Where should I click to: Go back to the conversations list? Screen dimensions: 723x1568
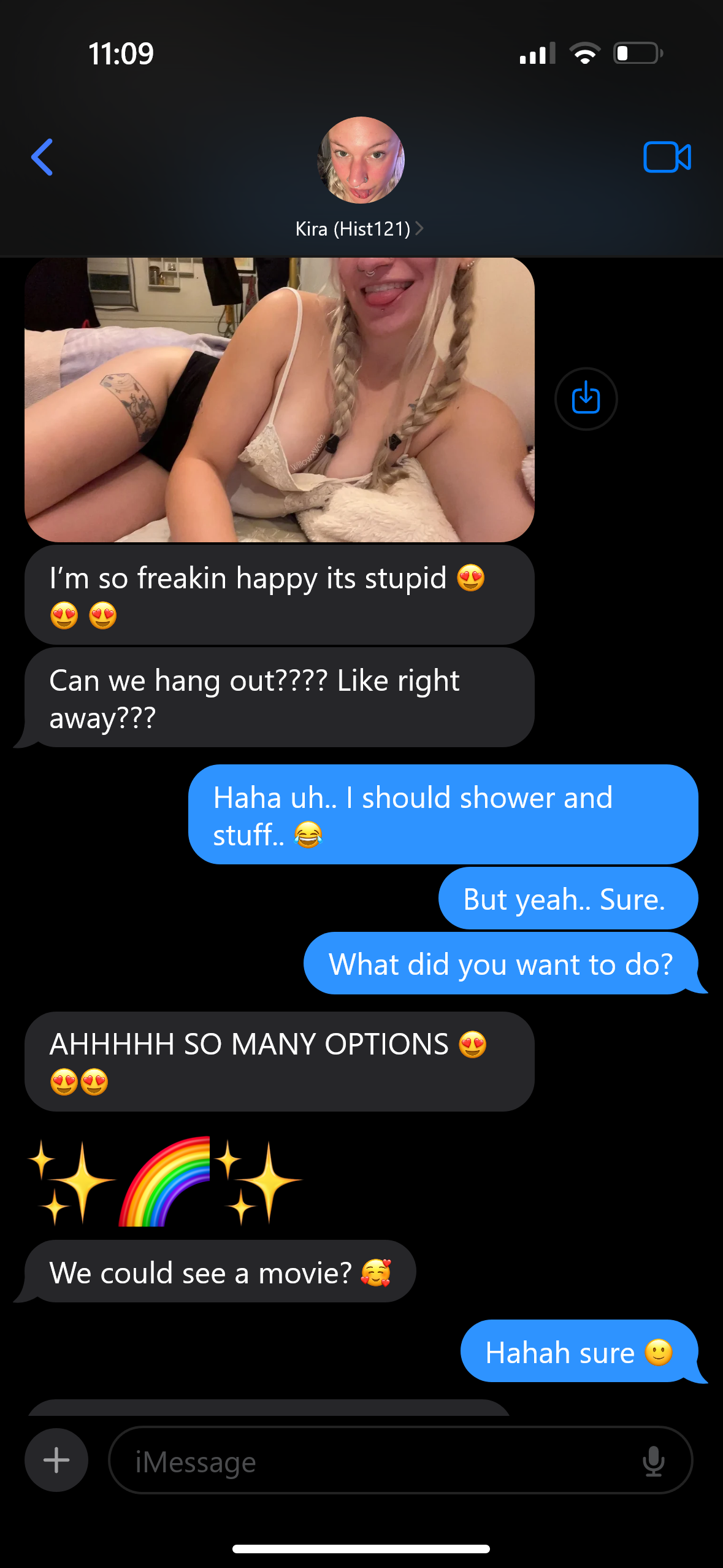[42, 157]
